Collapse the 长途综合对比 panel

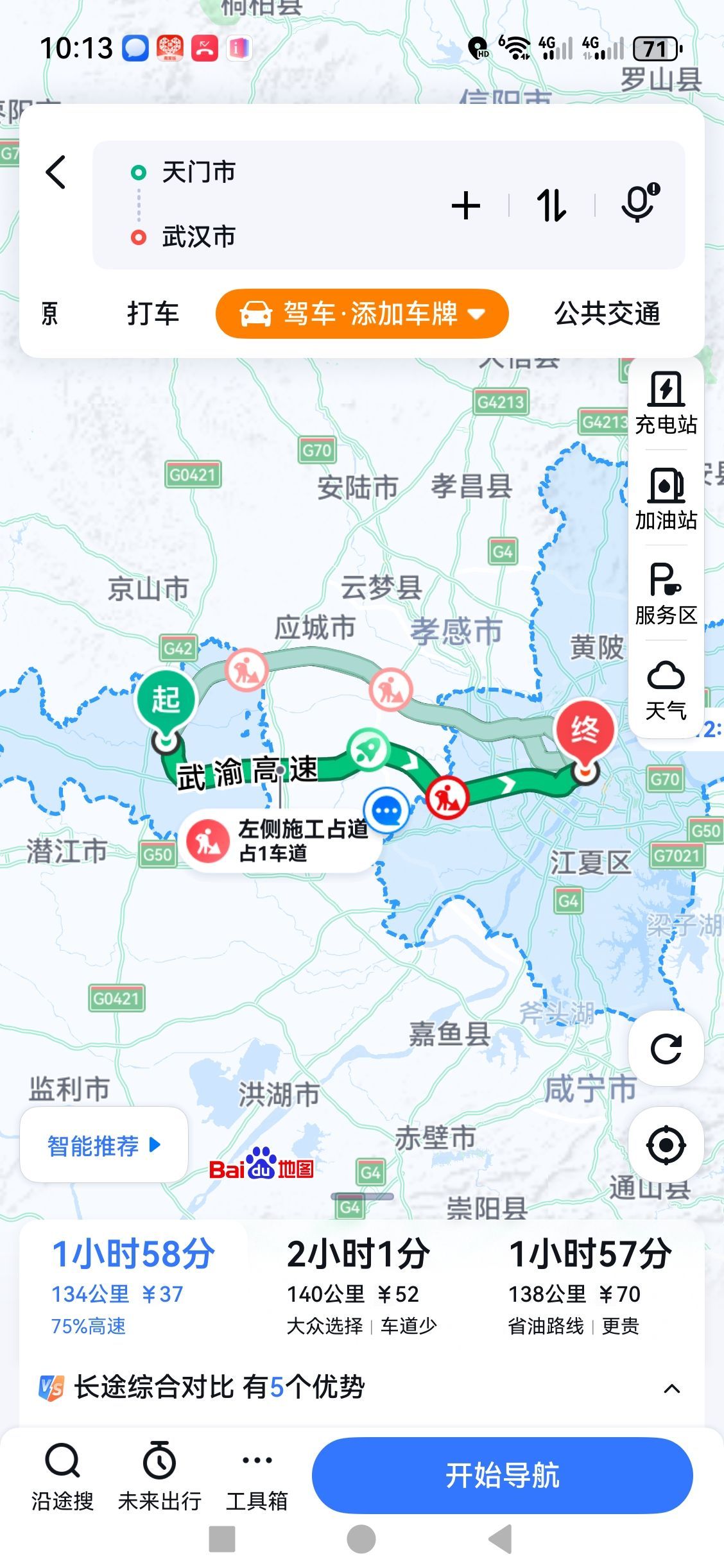tap(671, 1389)
